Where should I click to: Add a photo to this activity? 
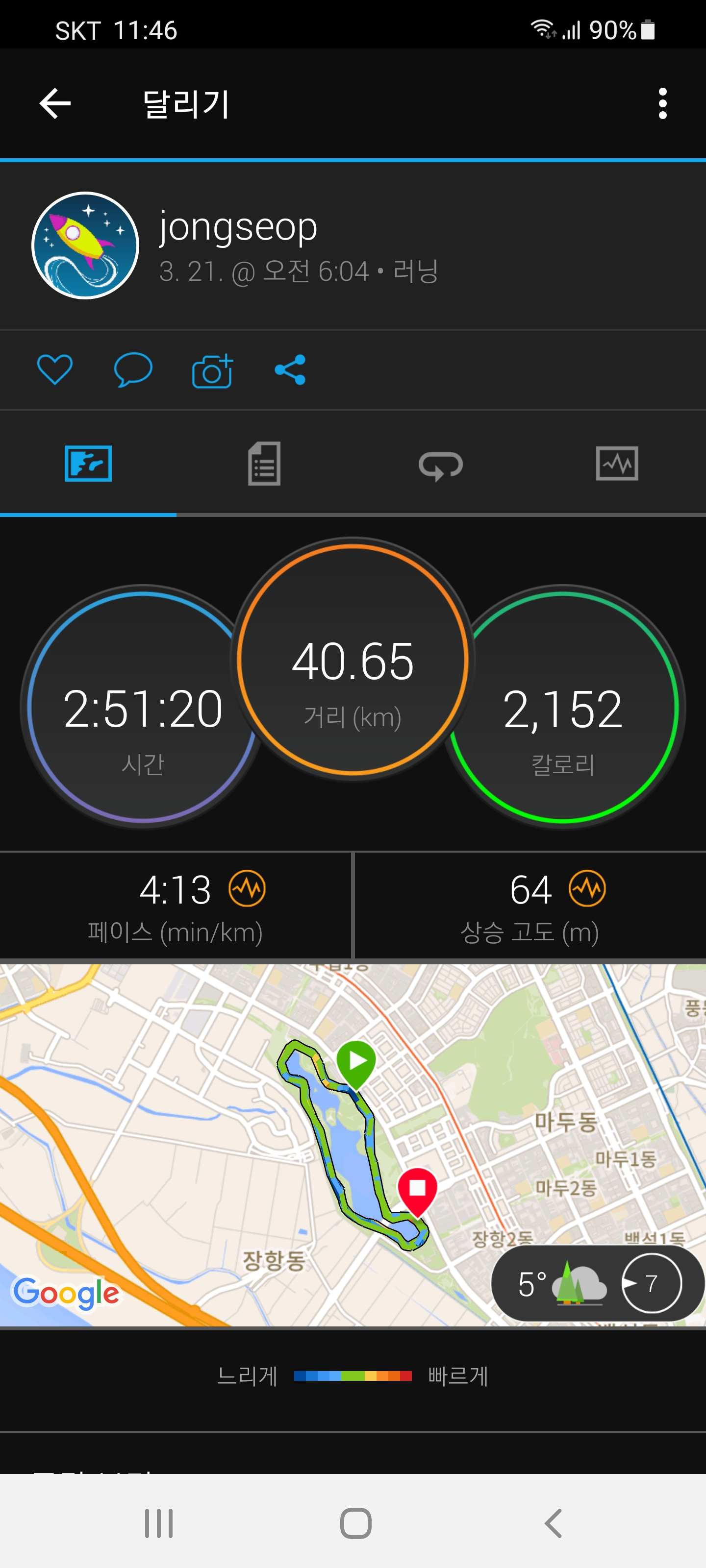[212, 370]
